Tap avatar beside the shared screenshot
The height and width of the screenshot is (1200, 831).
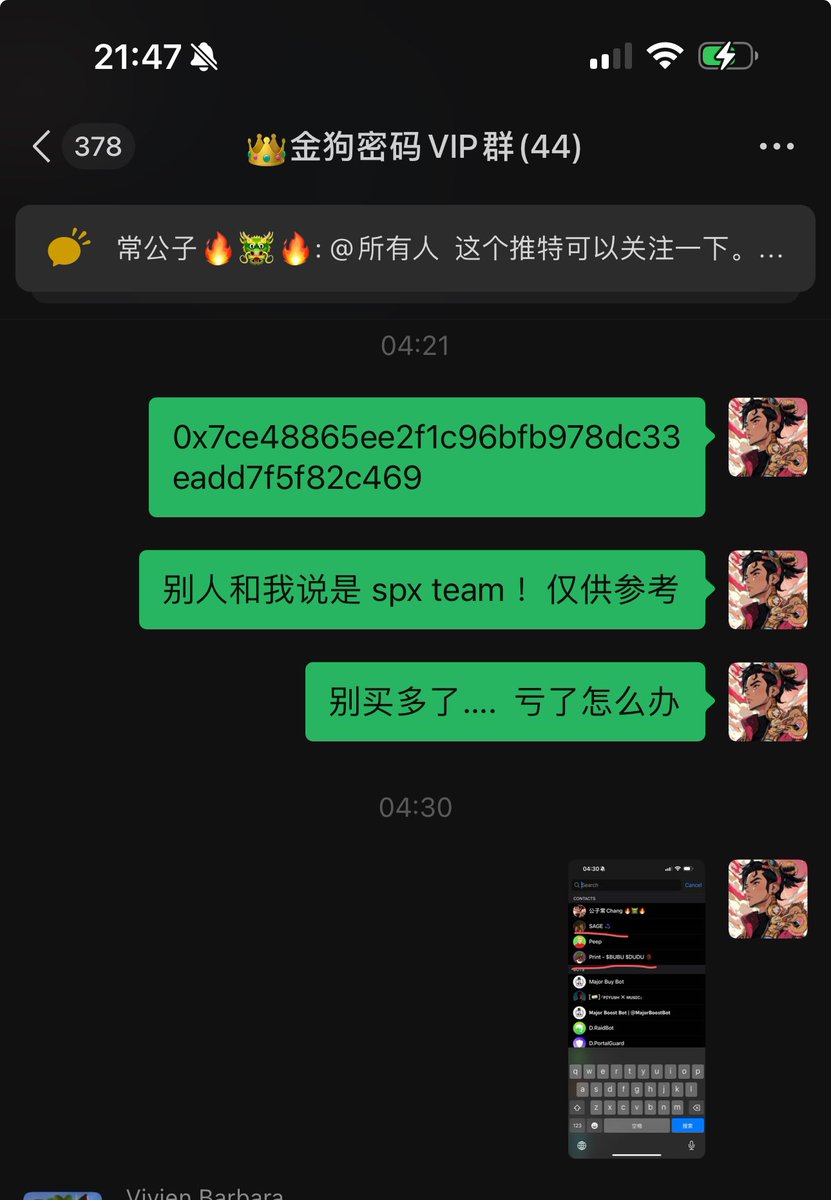(767, 898)
